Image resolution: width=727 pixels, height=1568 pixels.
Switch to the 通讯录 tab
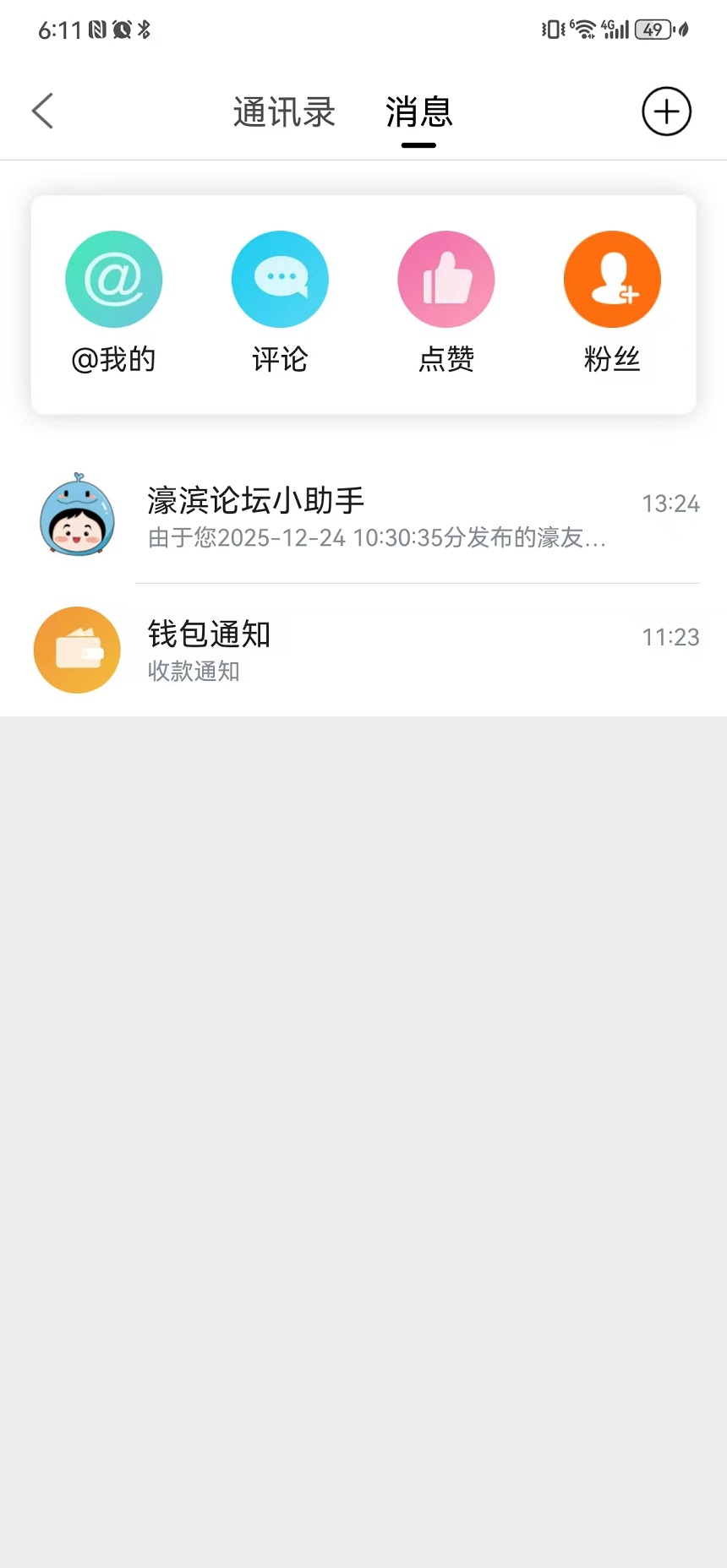(283, 111)
